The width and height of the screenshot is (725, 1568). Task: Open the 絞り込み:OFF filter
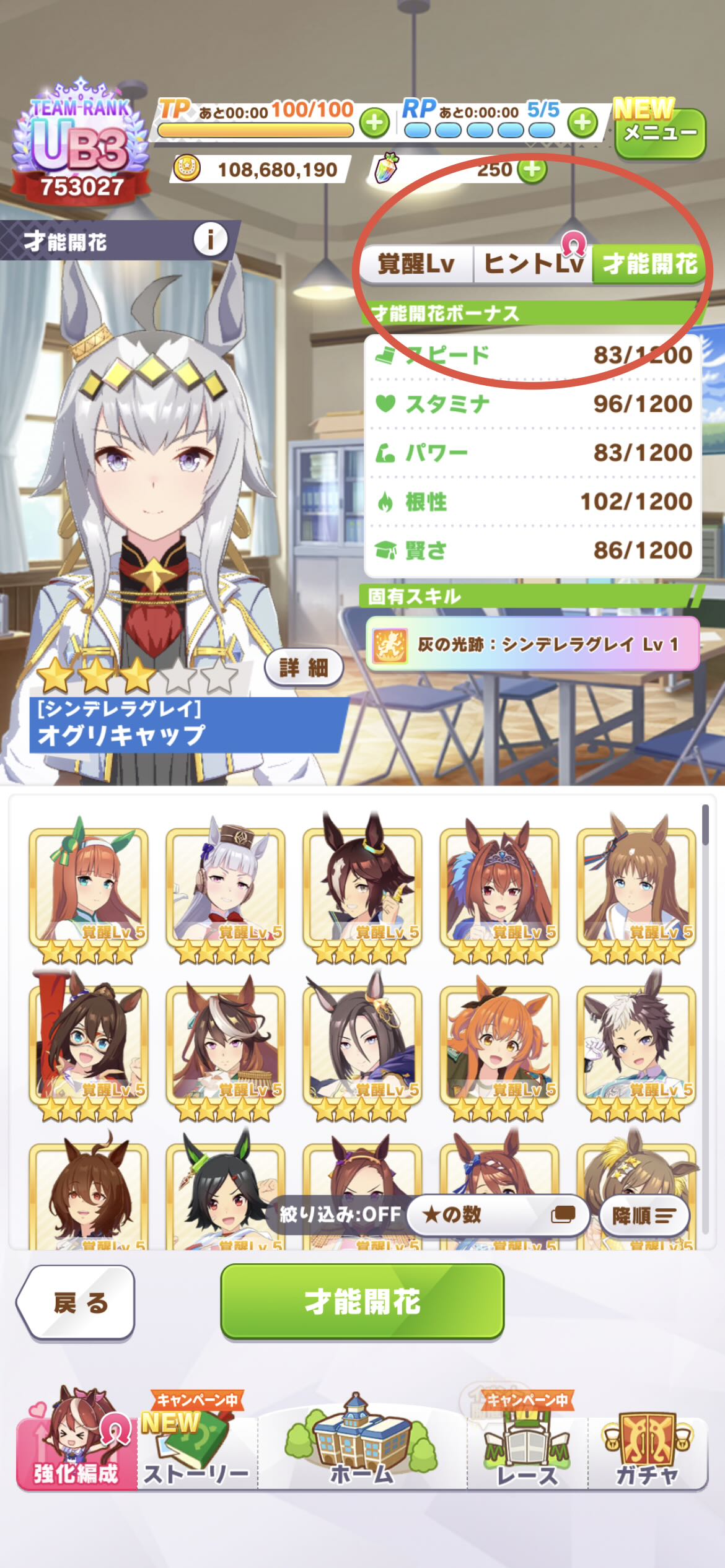pyautogui.click(x=340, y=1214)
